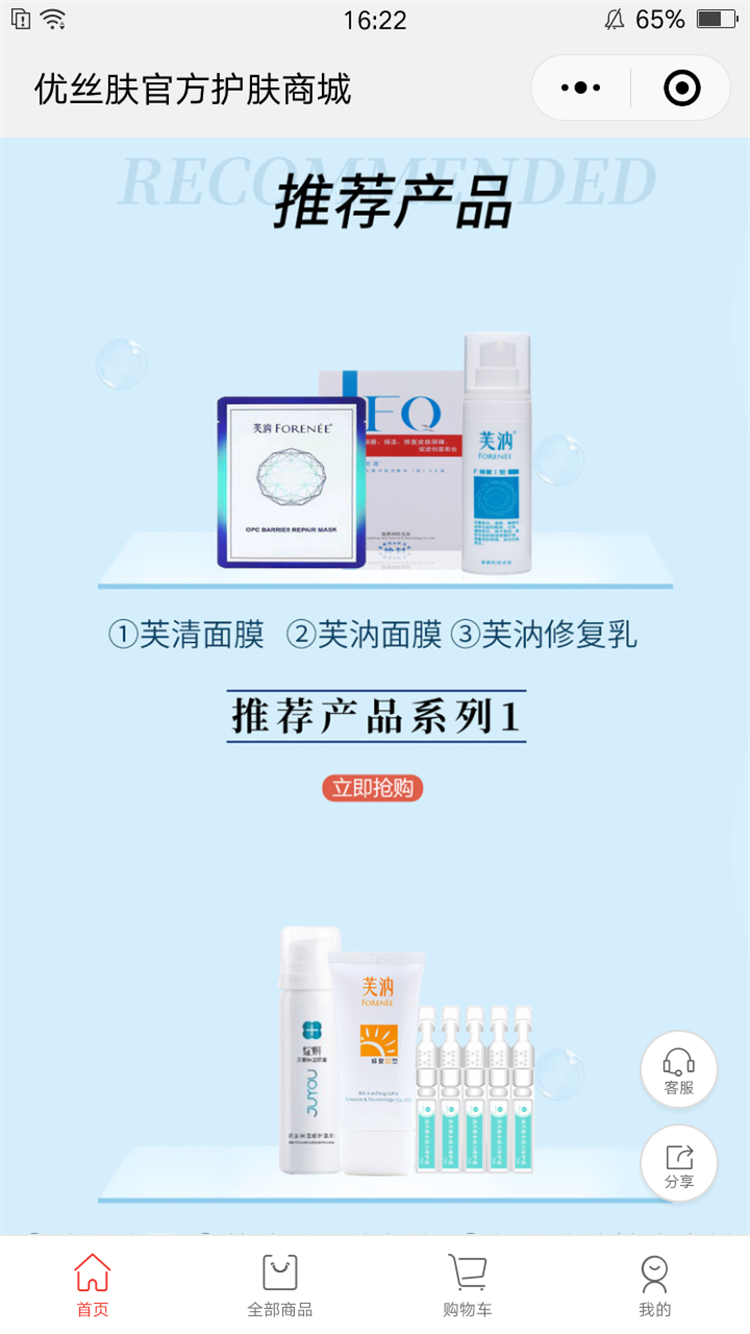Open the 全部商品 tab
This screenshot has height=1334, width=750.
pyautogui.click(x=280, y=1286)
